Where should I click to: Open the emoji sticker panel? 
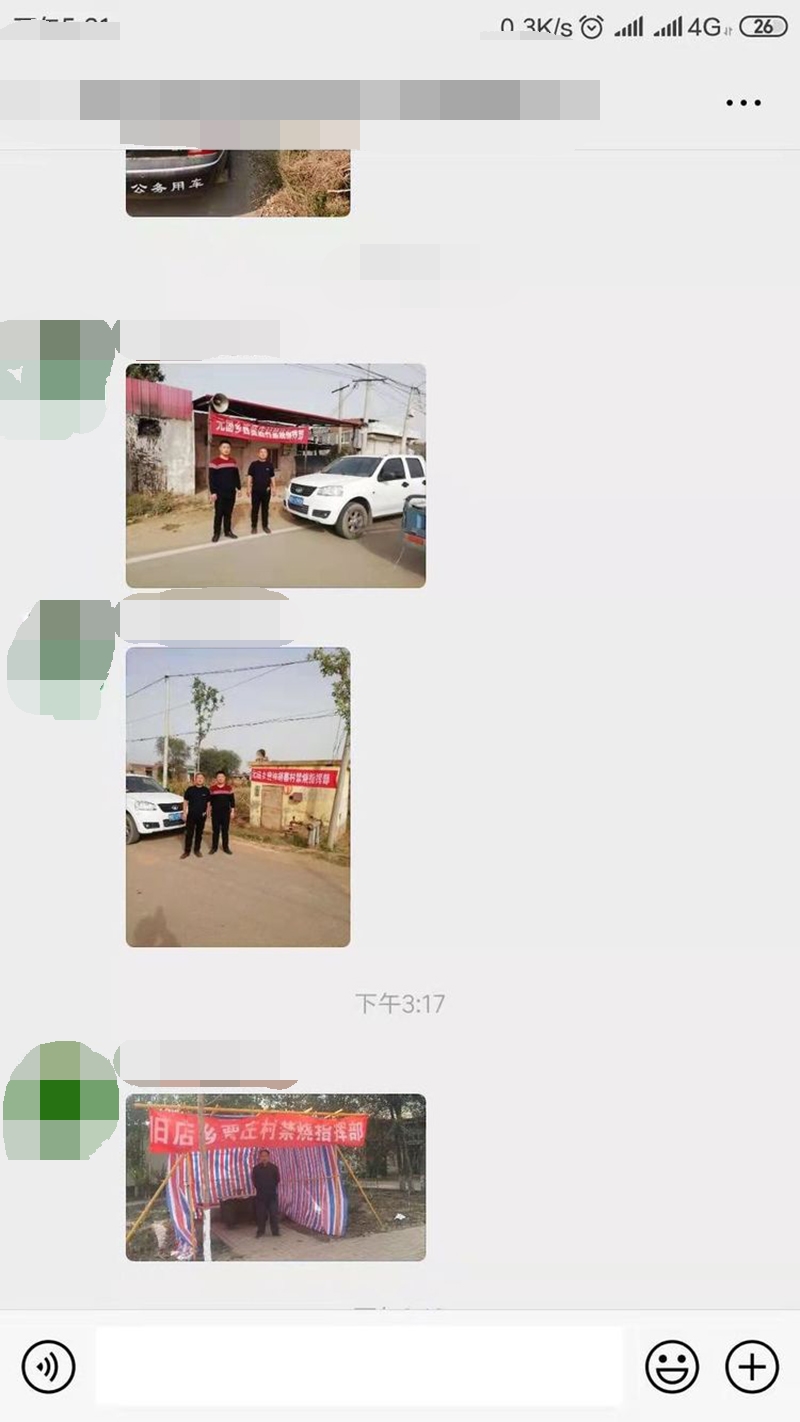(x=672, y=1366)
